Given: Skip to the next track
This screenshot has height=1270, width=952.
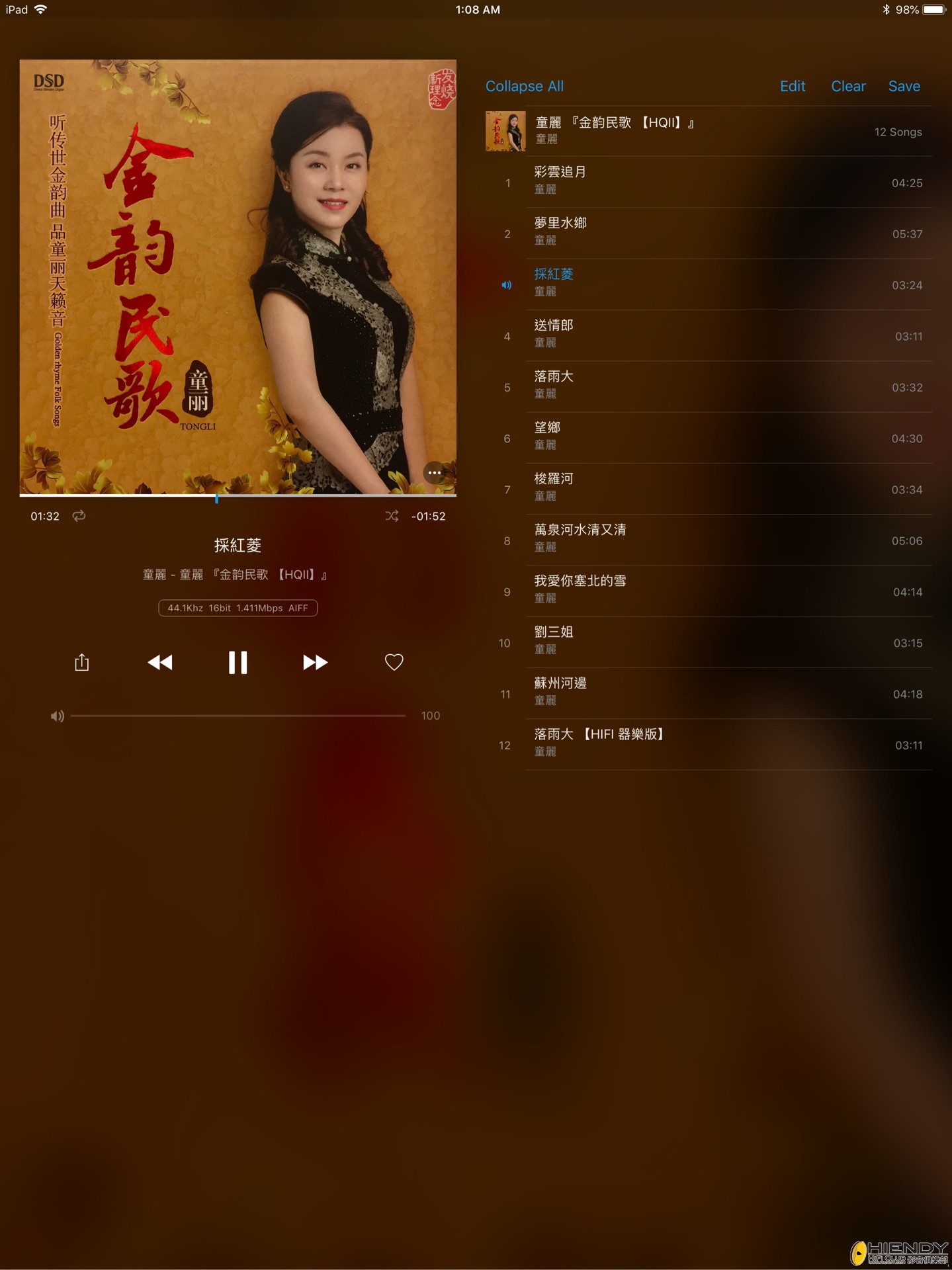Looking at the screenshot, I should (315, 662).
